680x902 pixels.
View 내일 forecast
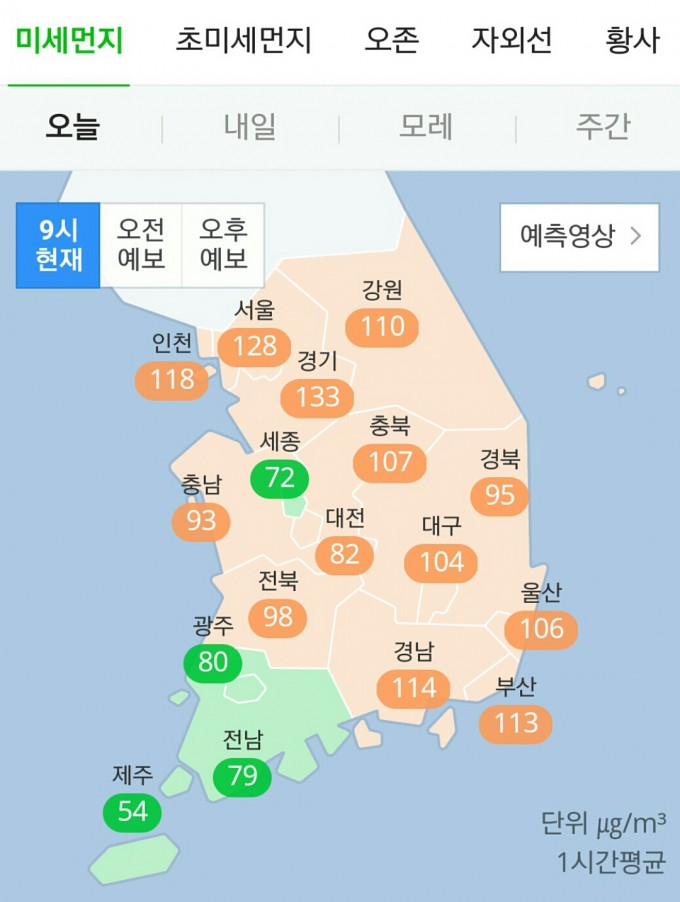tap(250, 128)
